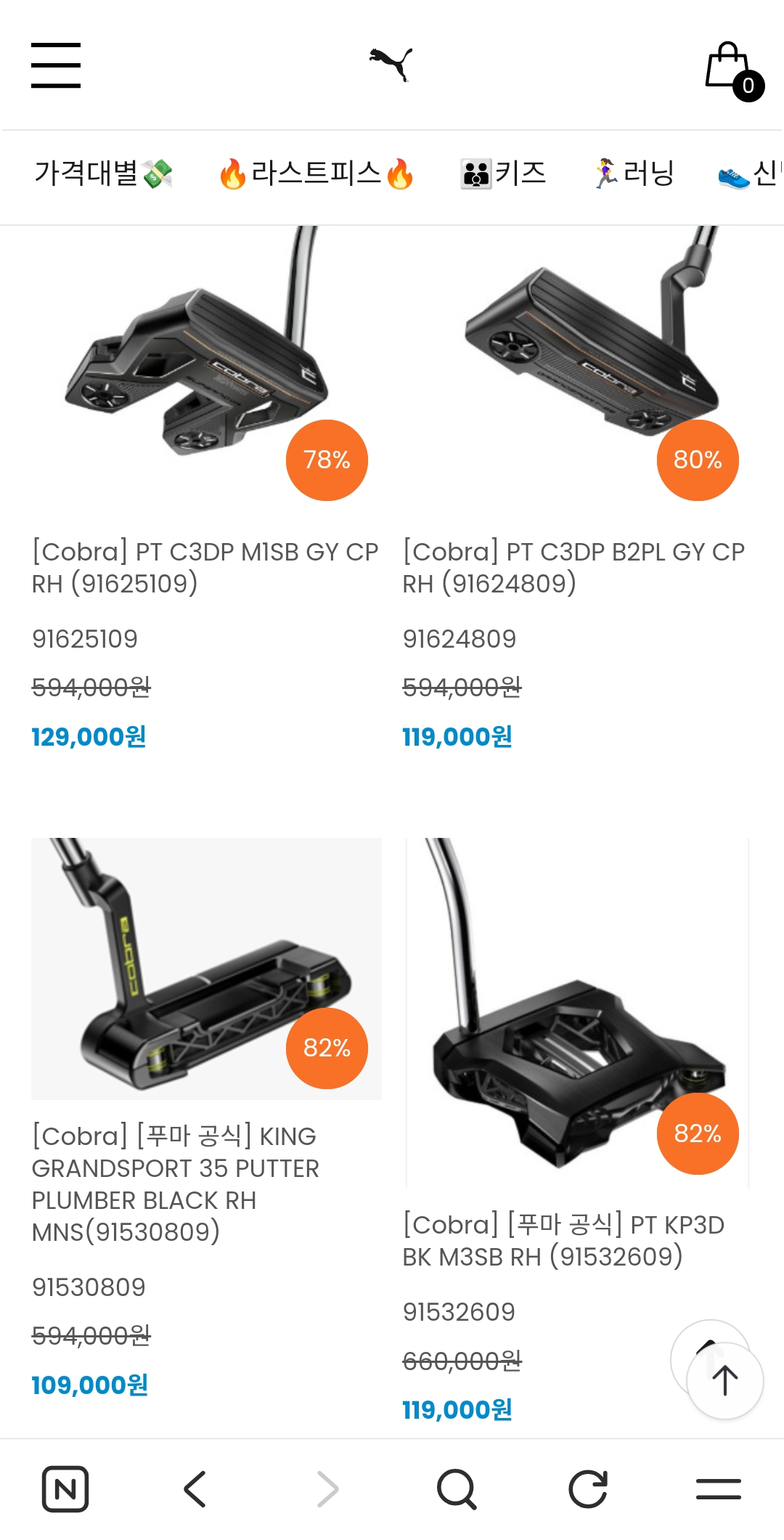Open Cobra PT C3DP B2PL putter product
This screenshot has width=784, height=1540.
click(573, 567)
